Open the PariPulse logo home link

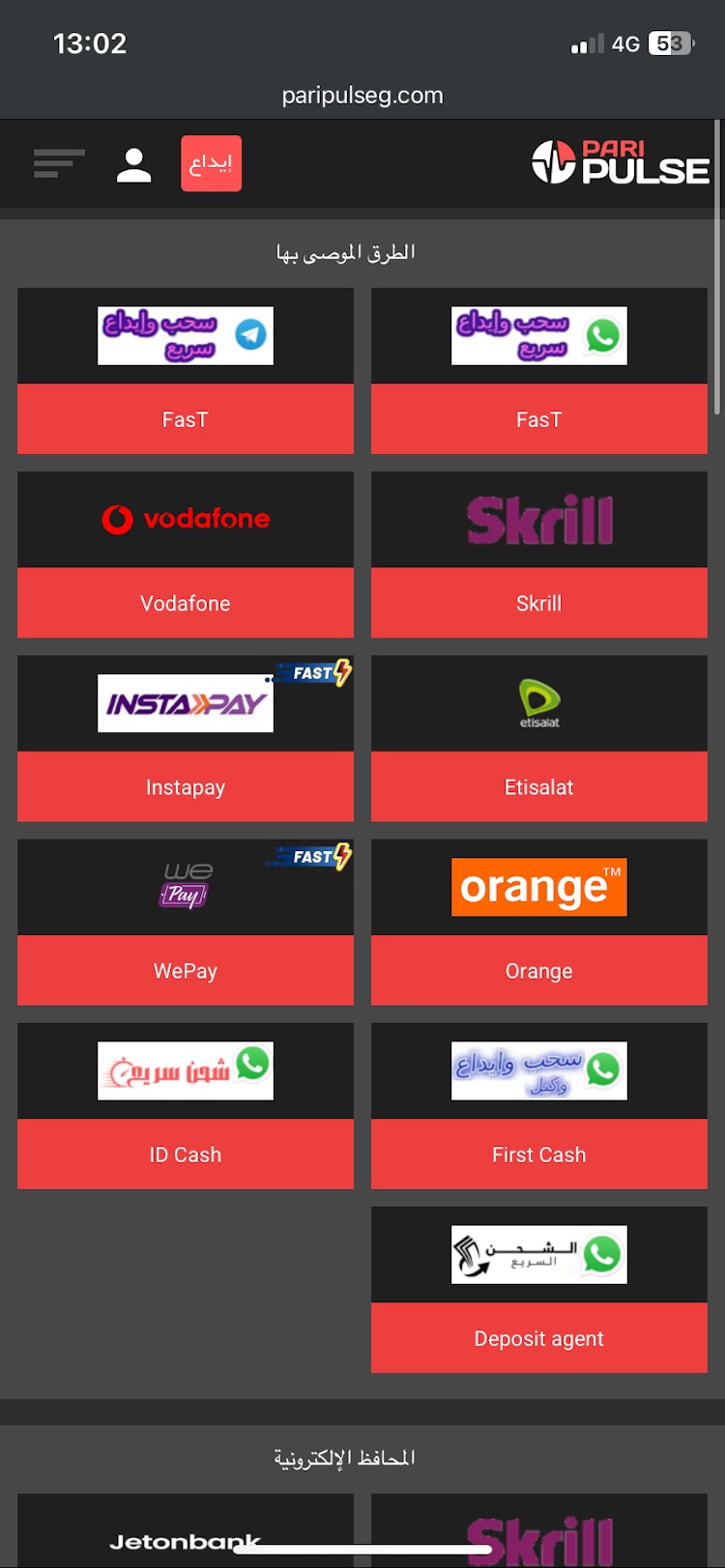point(620,162)
